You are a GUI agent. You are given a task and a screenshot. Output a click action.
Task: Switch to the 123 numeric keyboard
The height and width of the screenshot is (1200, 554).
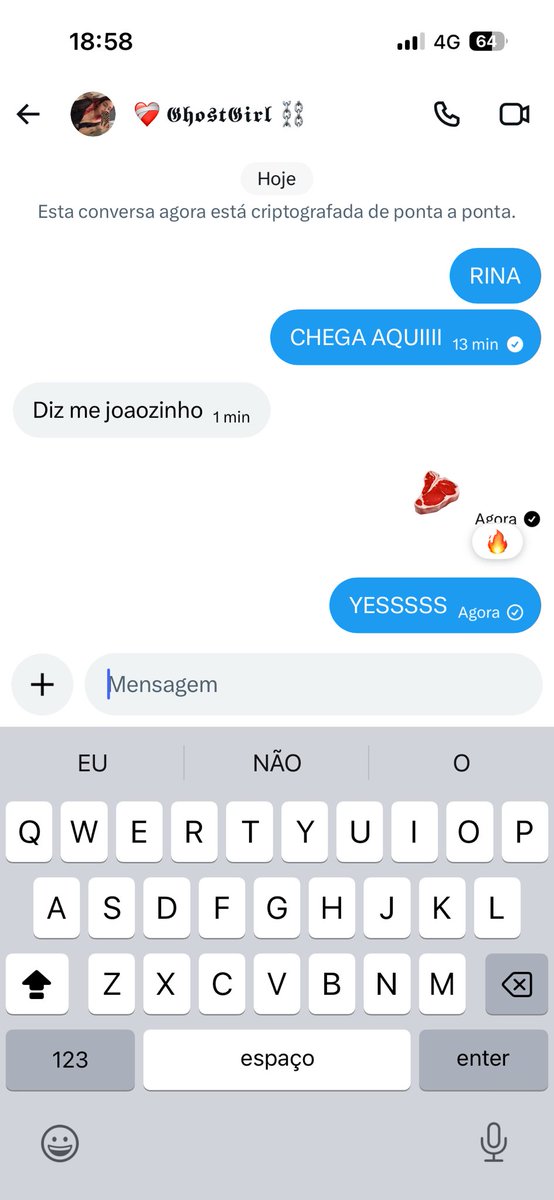(x=70, y=1059)
